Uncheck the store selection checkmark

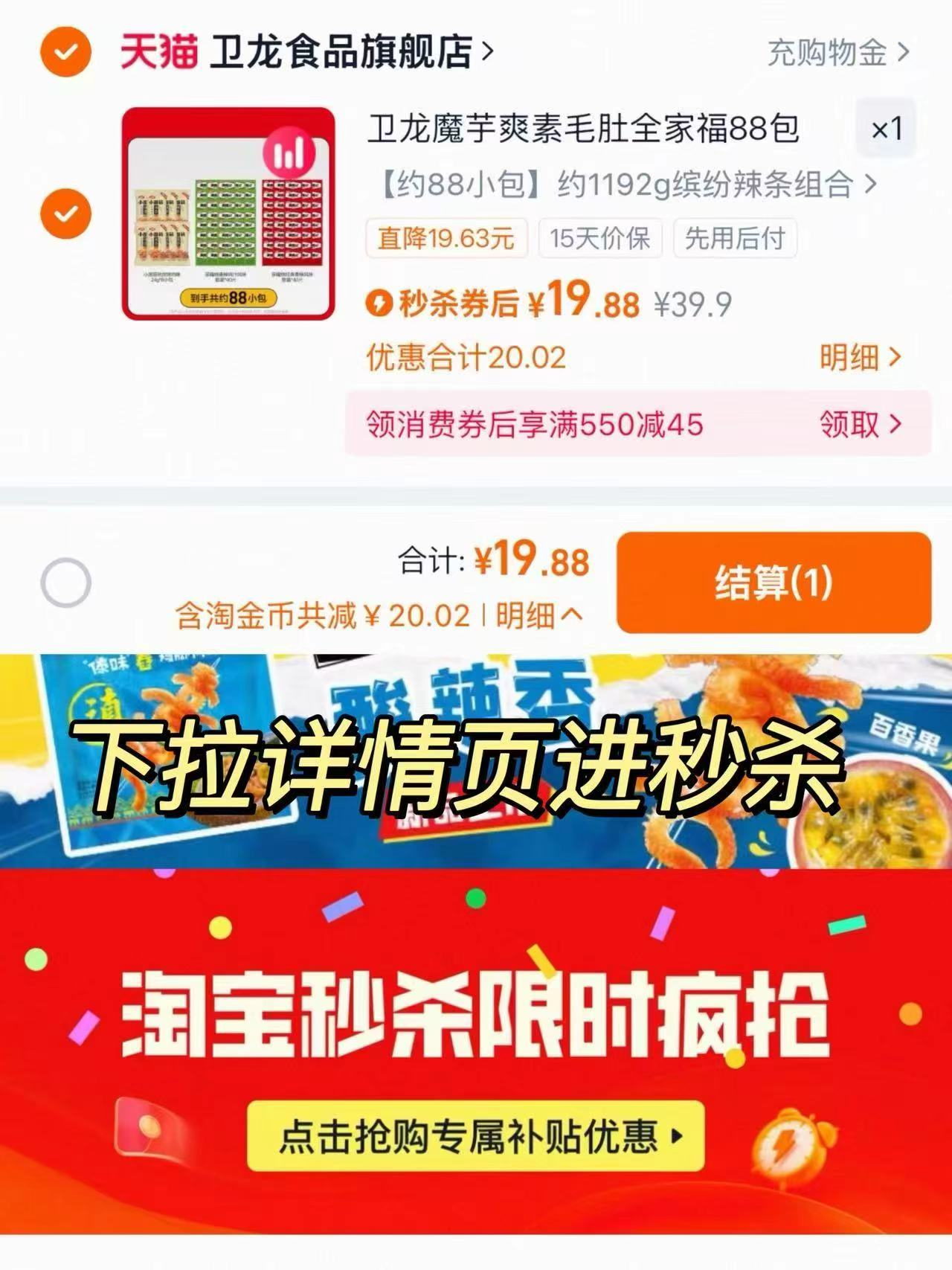pyautogui.click(x=65, y=51)
